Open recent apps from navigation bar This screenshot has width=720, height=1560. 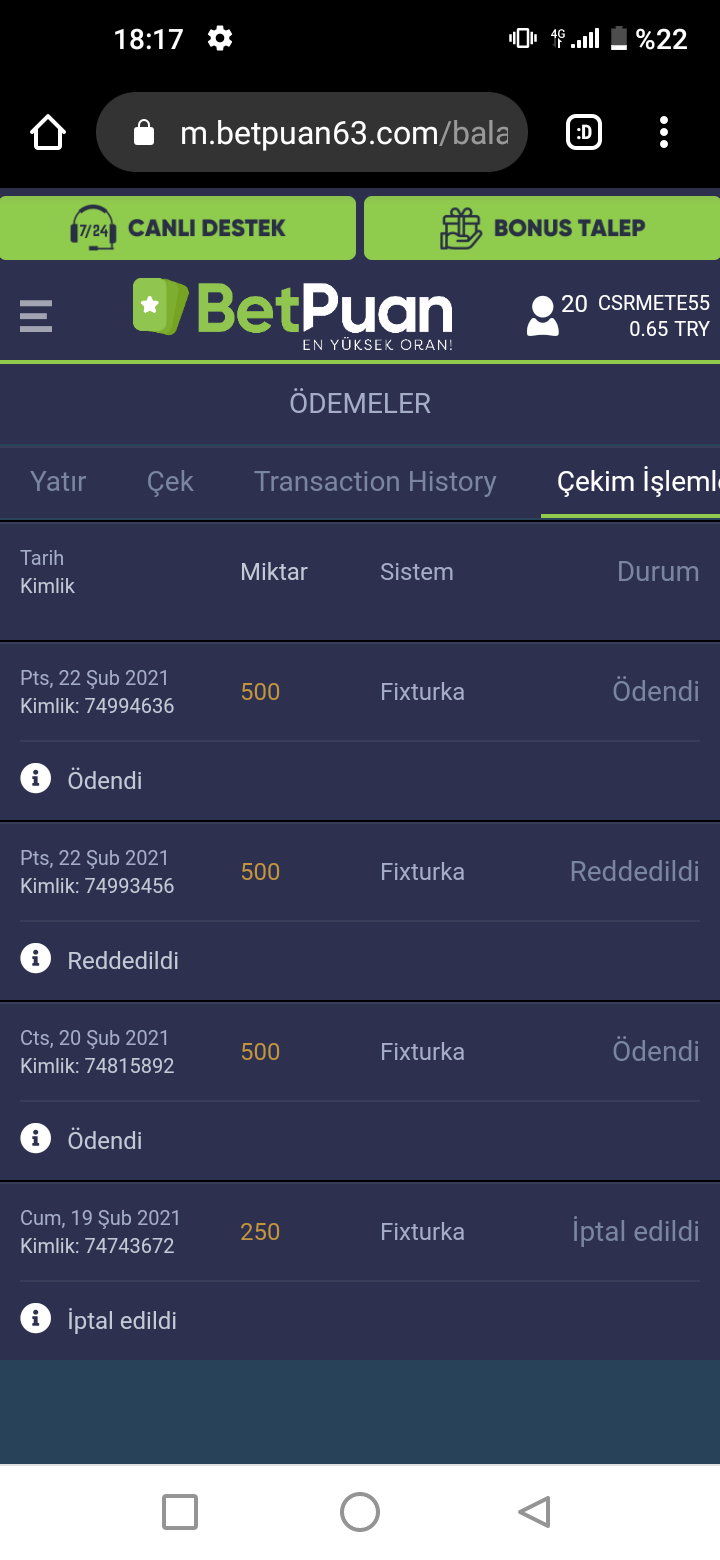point(180,1512)
